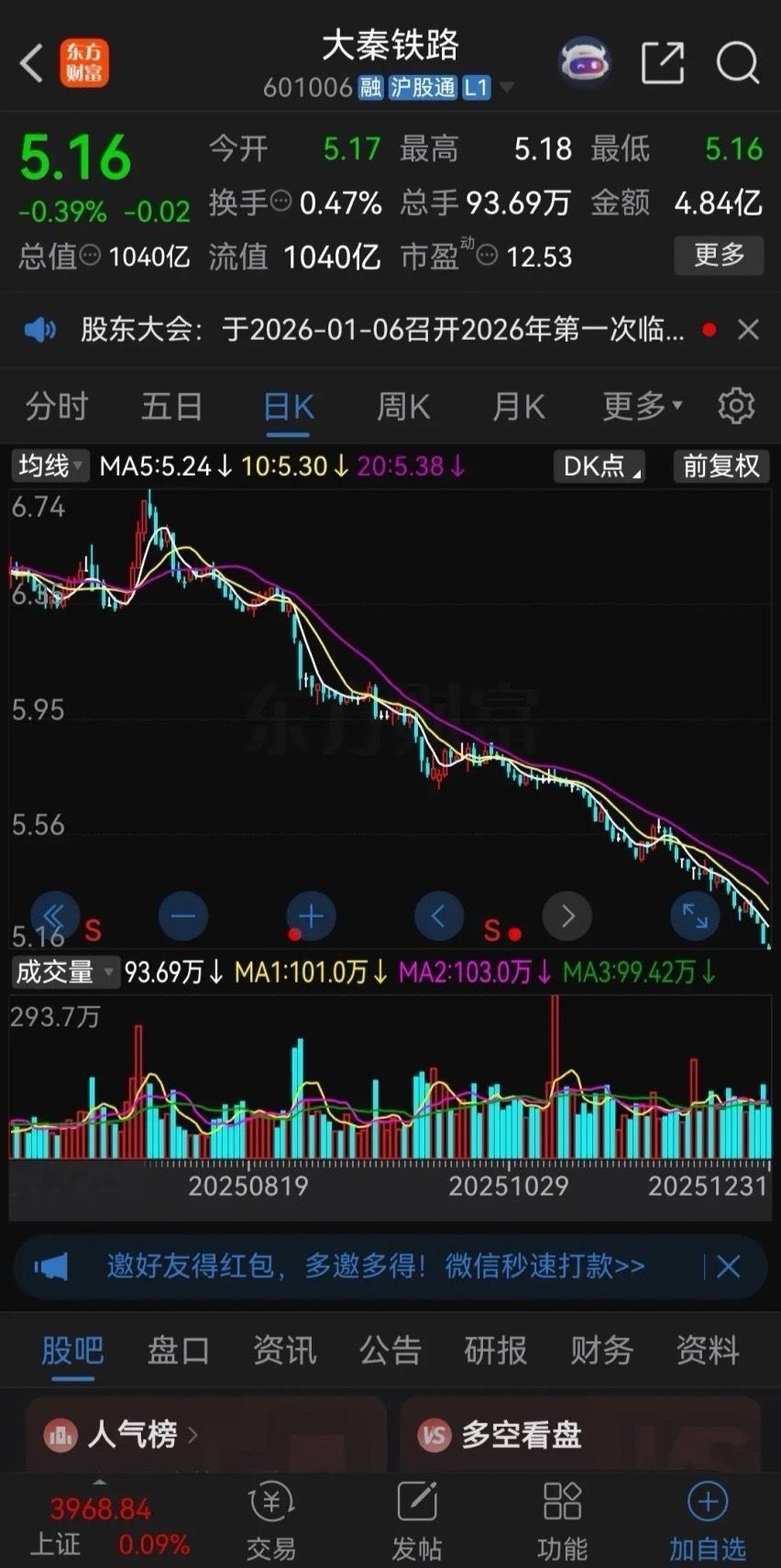Expand the 更多 chart period dropdown
This screenshot has width=781, height=1568.
coord(639,405)
